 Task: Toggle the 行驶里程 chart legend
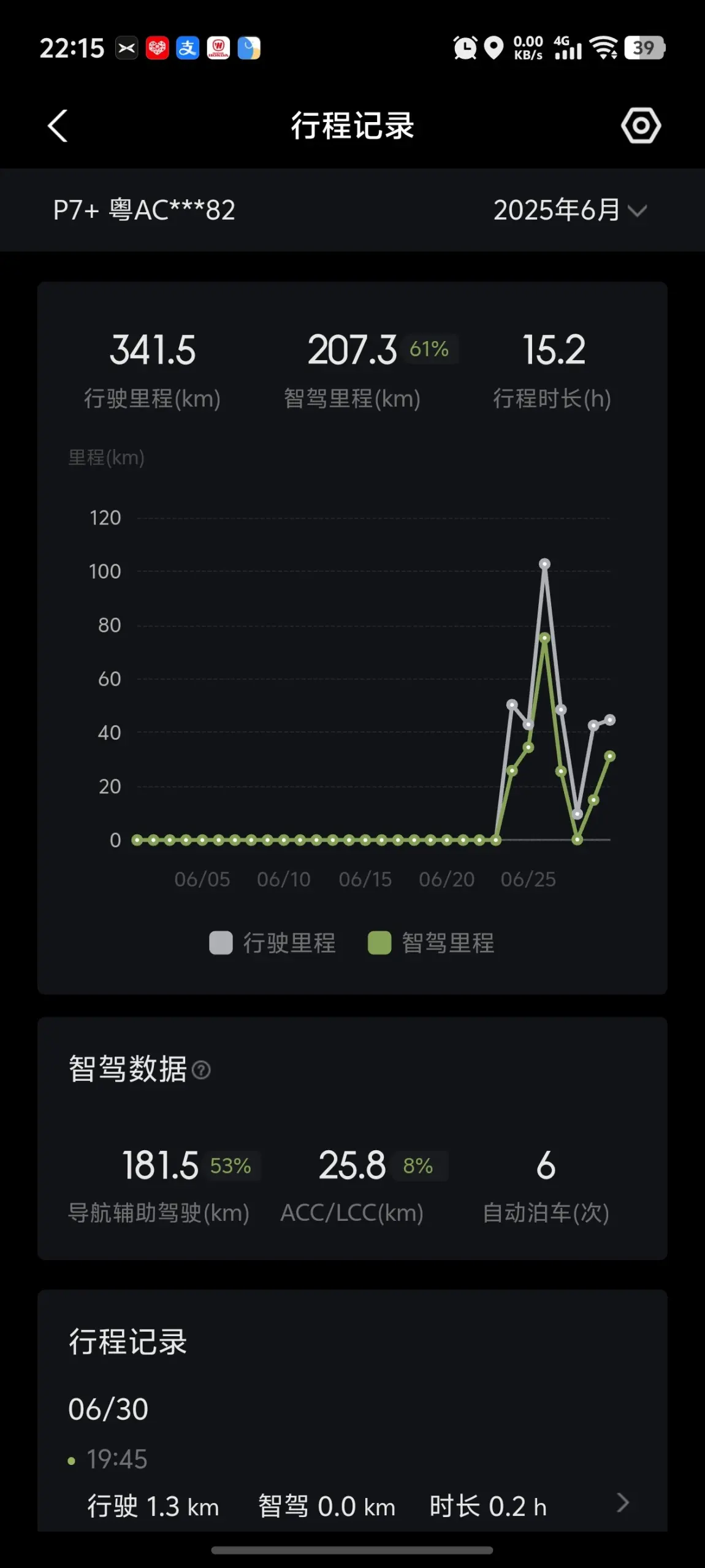pos(273,943)
